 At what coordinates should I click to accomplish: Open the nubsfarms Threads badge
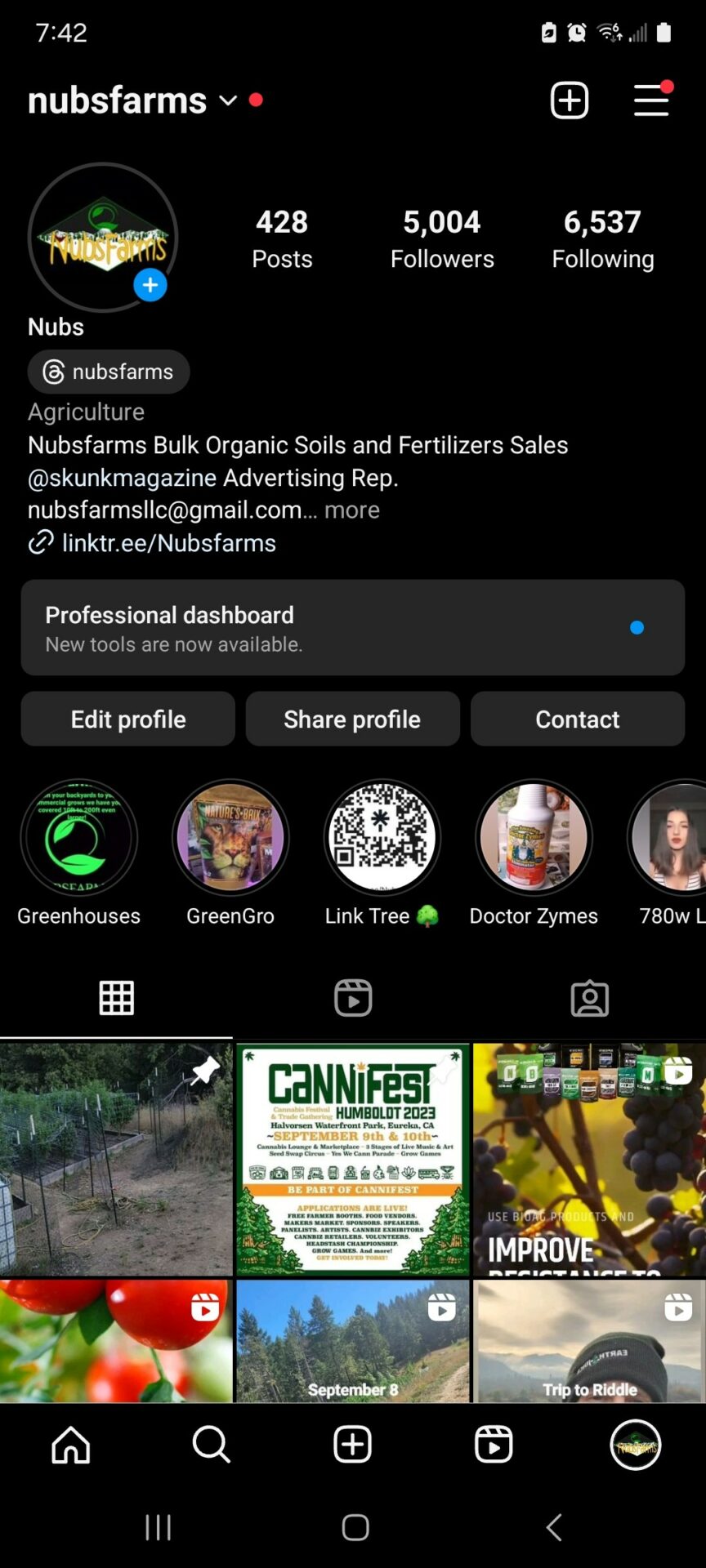pos(109,372)
